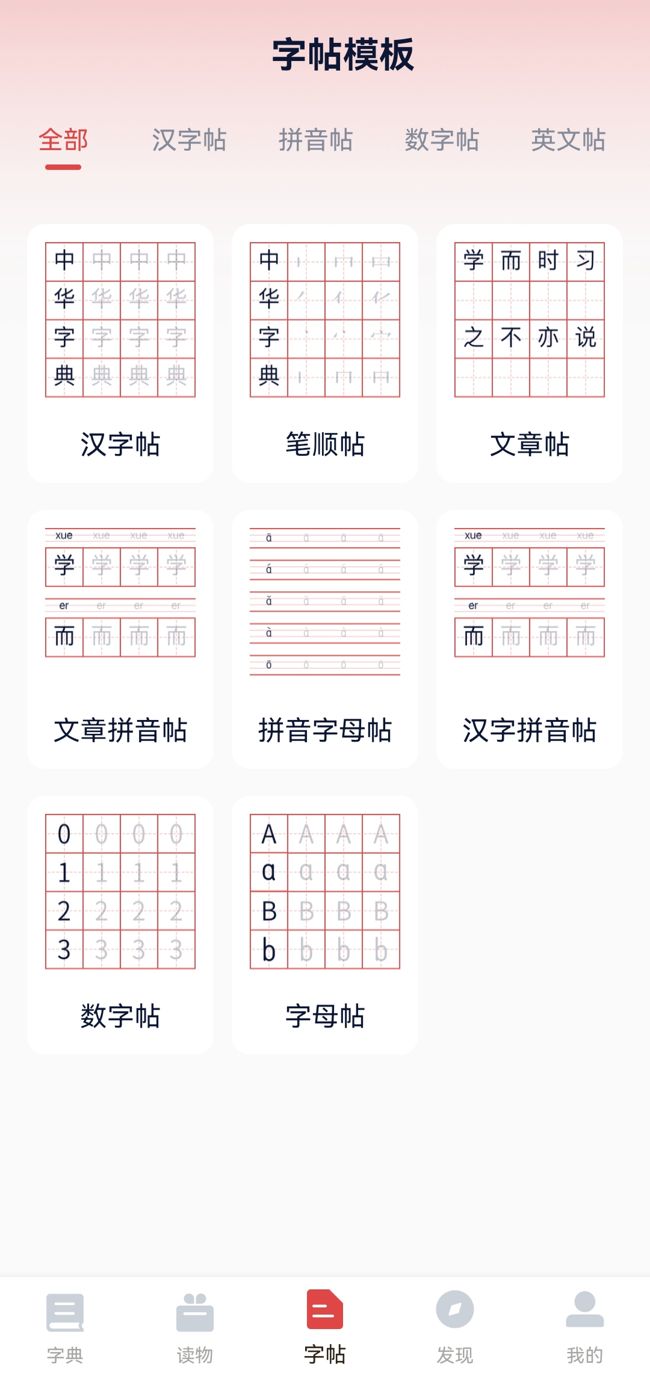This screenshot has height=1378, width=650.
Task: Show the 数字帖 category tab
Action: (442, 140)
